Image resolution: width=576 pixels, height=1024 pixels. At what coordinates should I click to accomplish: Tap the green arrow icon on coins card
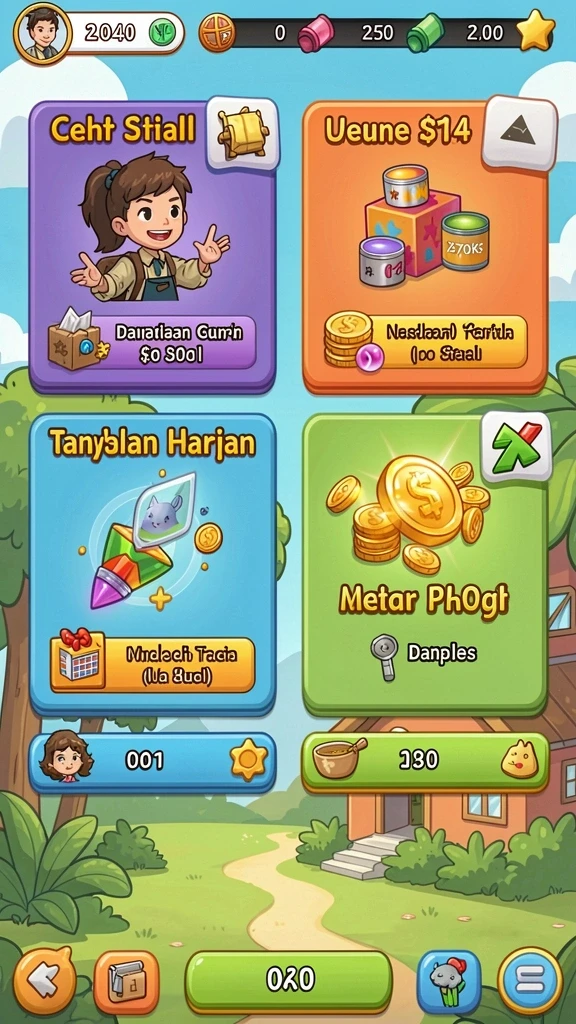[517, 447]
